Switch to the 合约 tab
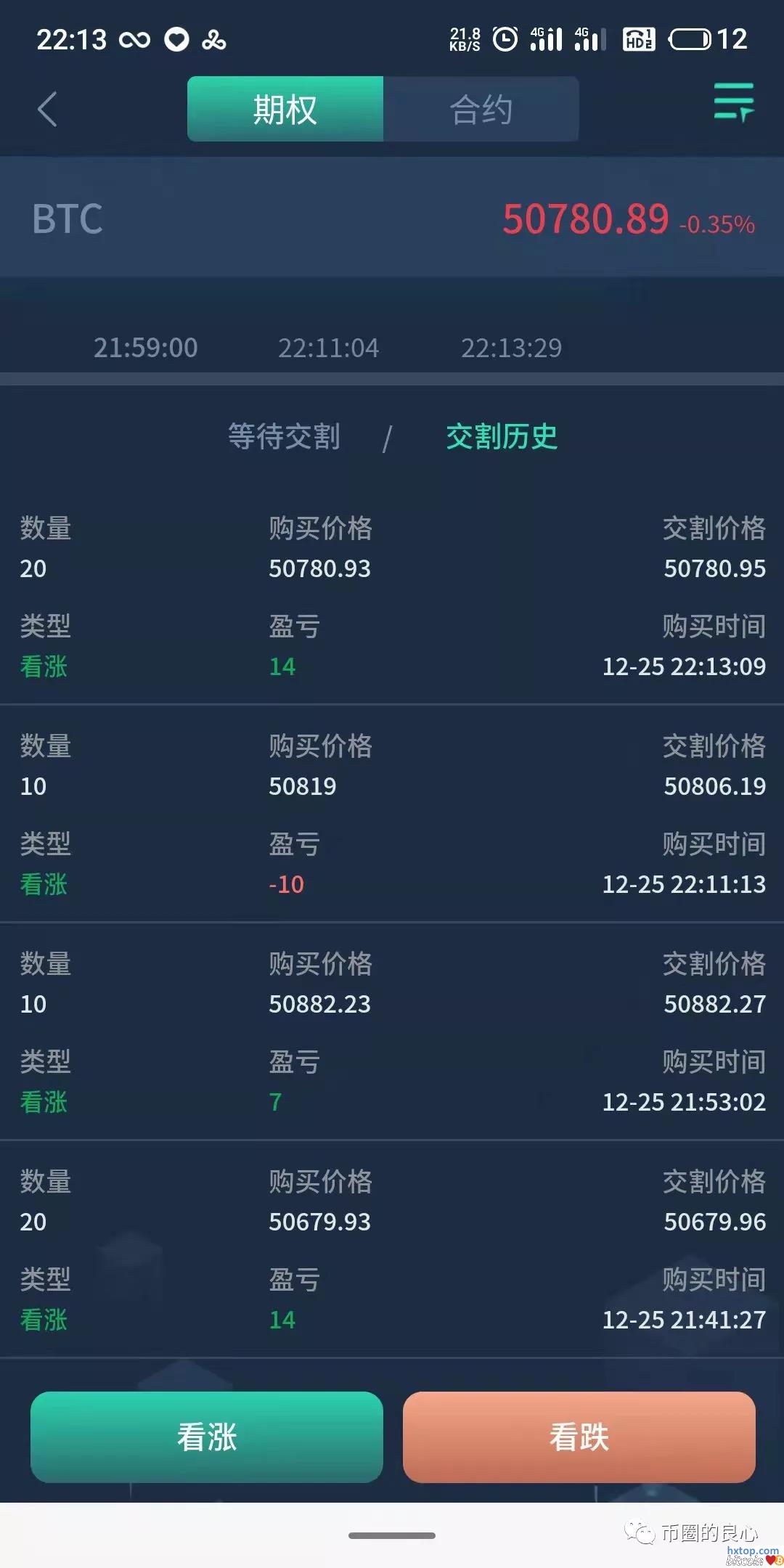 point(481,110)
